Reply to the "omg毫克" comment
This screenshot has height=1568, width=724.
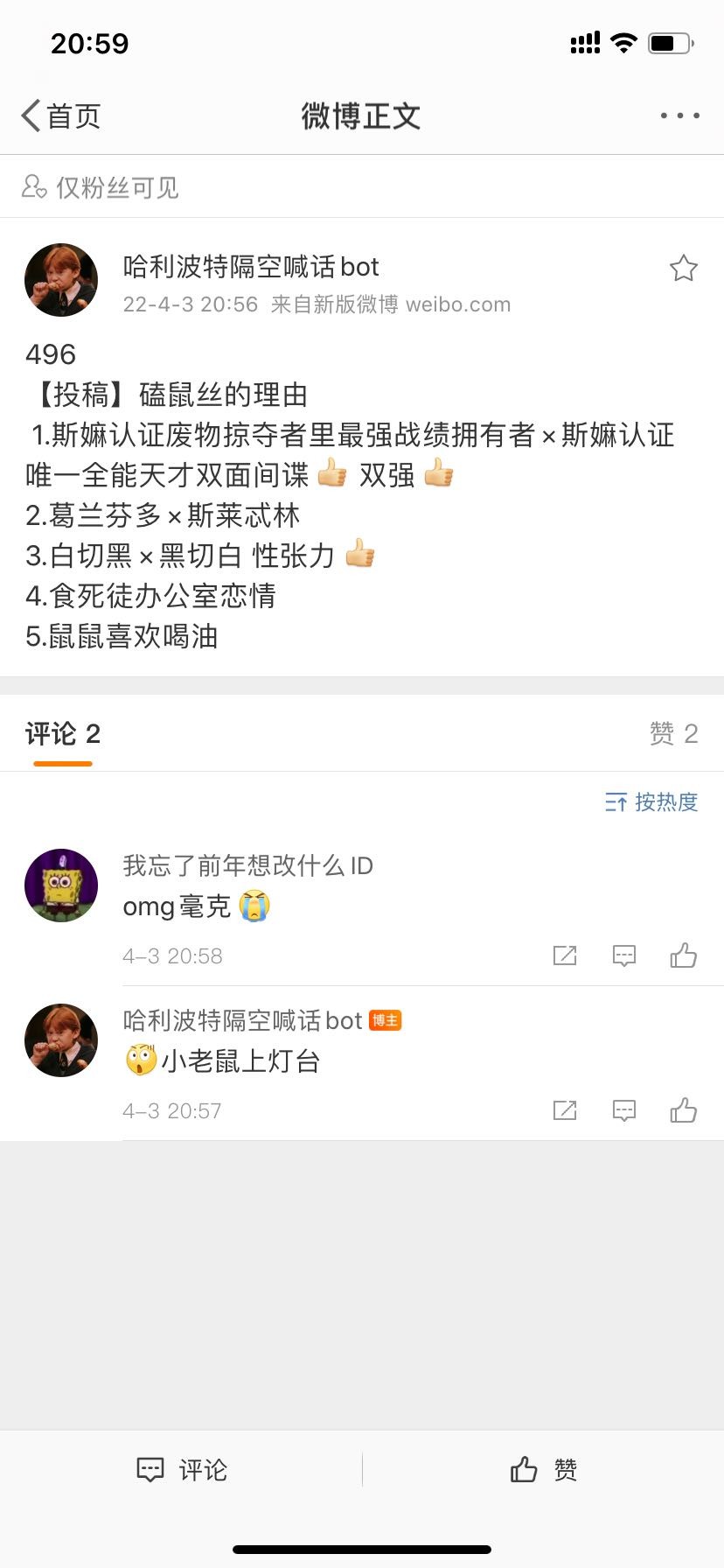tap(624, 955)
